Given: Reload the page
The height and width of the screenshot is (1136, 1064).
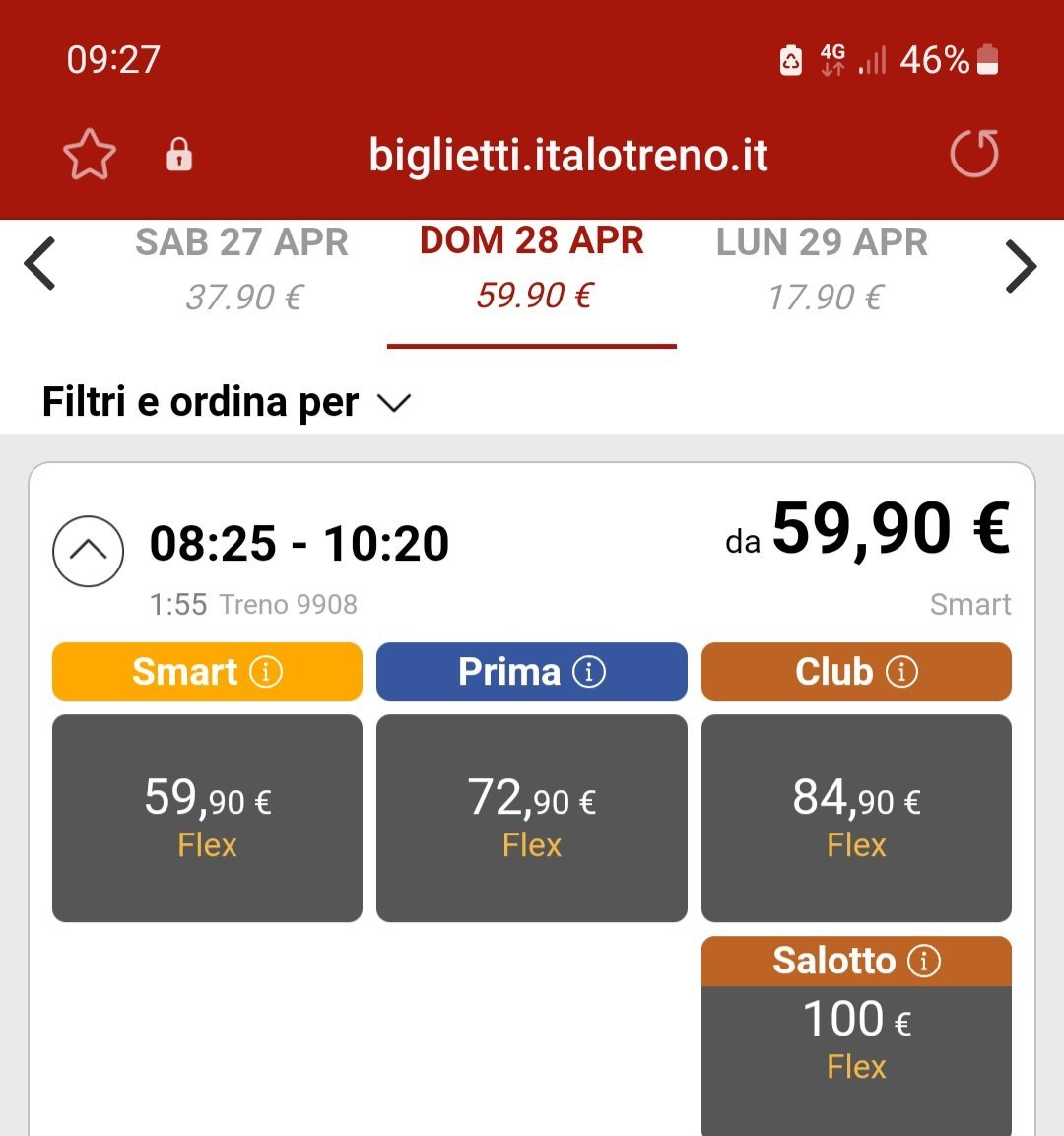Looking at the screenshot, I should point(973,155).
